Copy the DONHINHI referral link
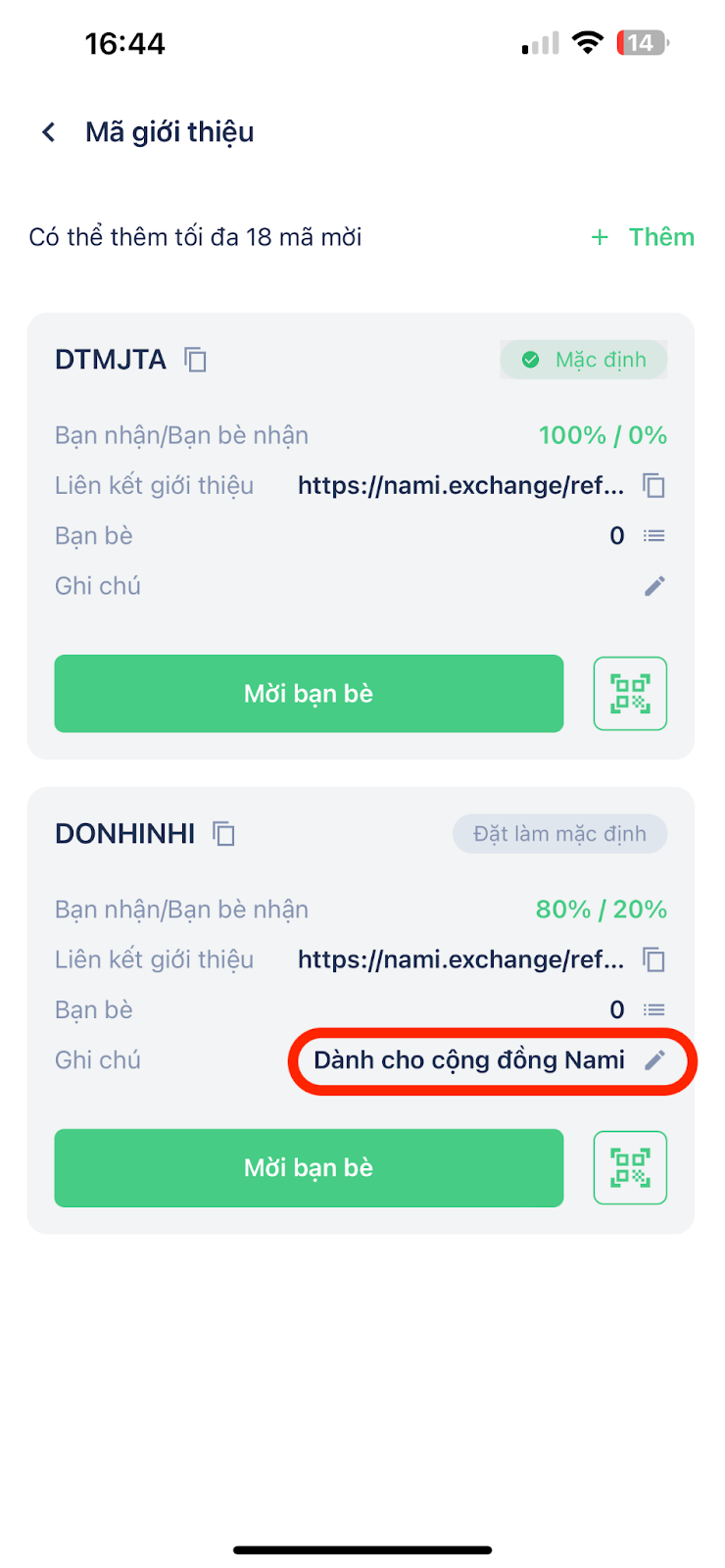Screen dimensions: 725x1568 tap(653, 959)
